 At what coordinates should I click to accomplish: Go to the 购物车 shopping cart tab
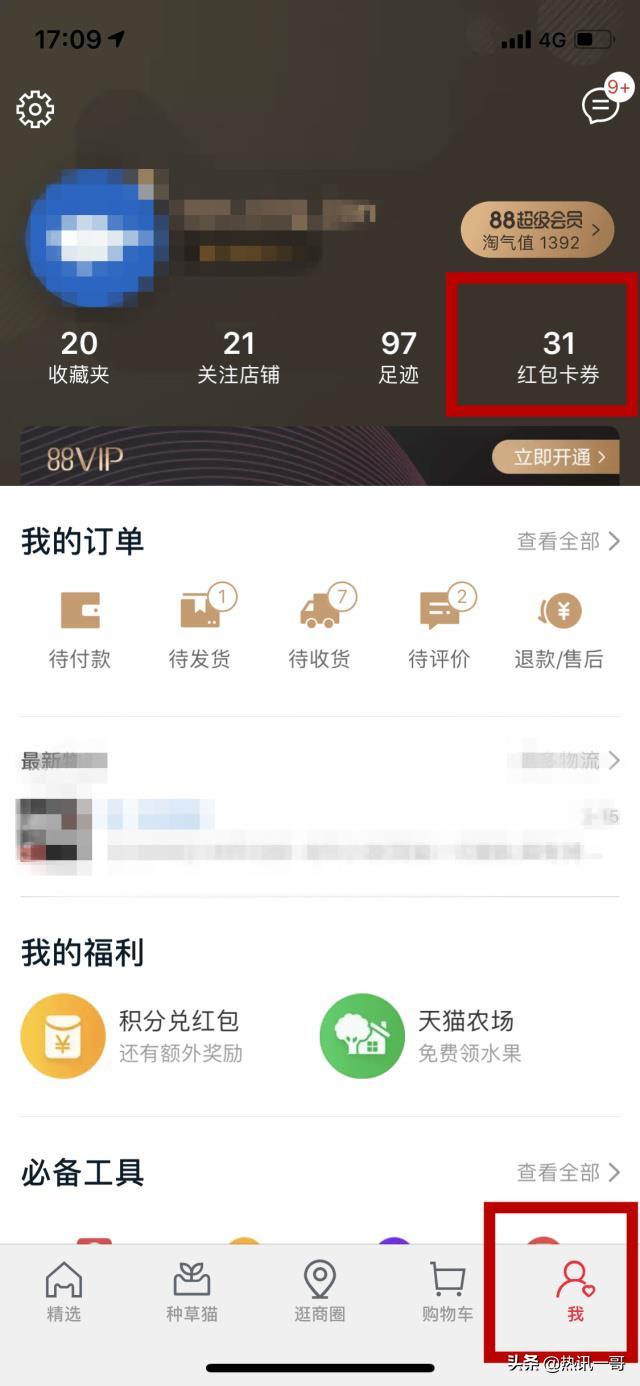coord(447,1292)
